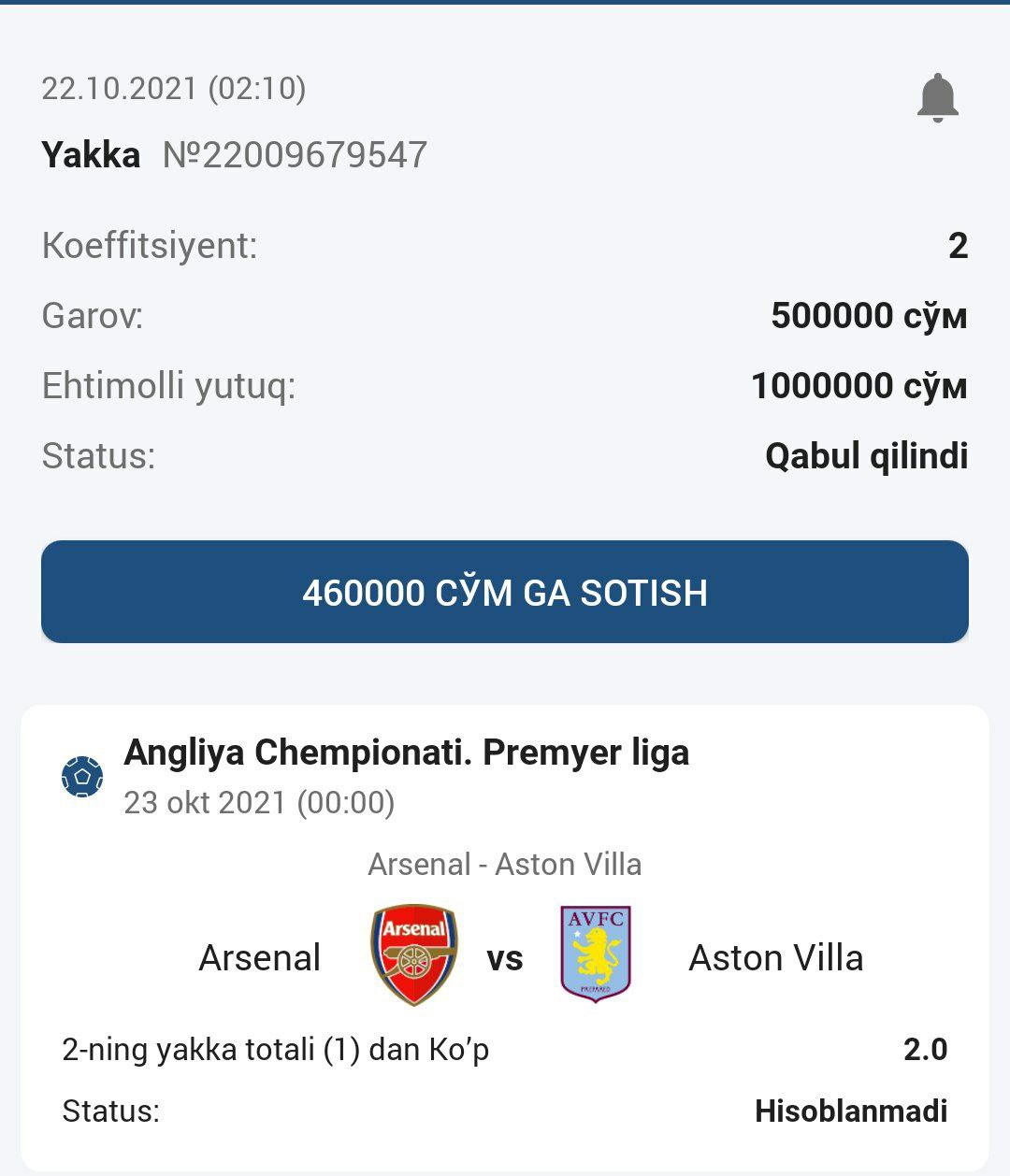
Task: Tap the notification bell for this bet
Action: (937, 98)
